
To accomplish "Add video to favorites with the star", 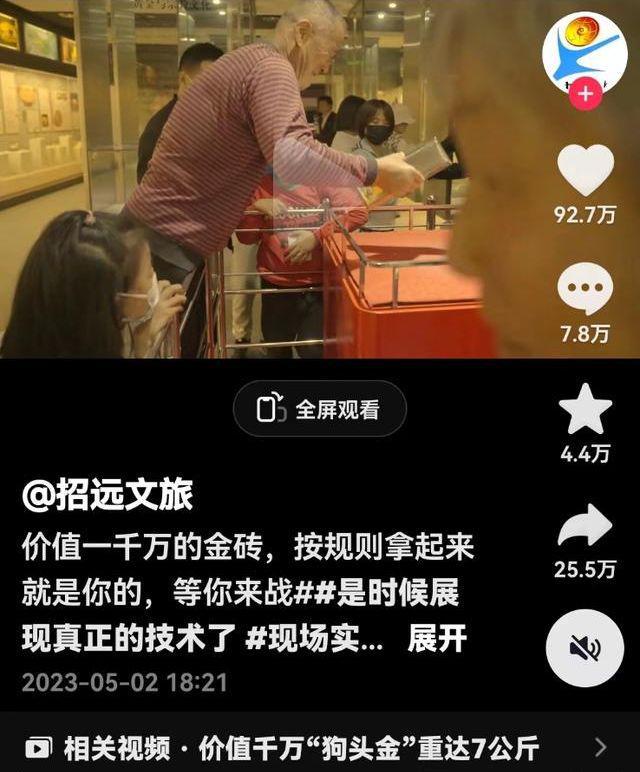I will tap(585, 410).
